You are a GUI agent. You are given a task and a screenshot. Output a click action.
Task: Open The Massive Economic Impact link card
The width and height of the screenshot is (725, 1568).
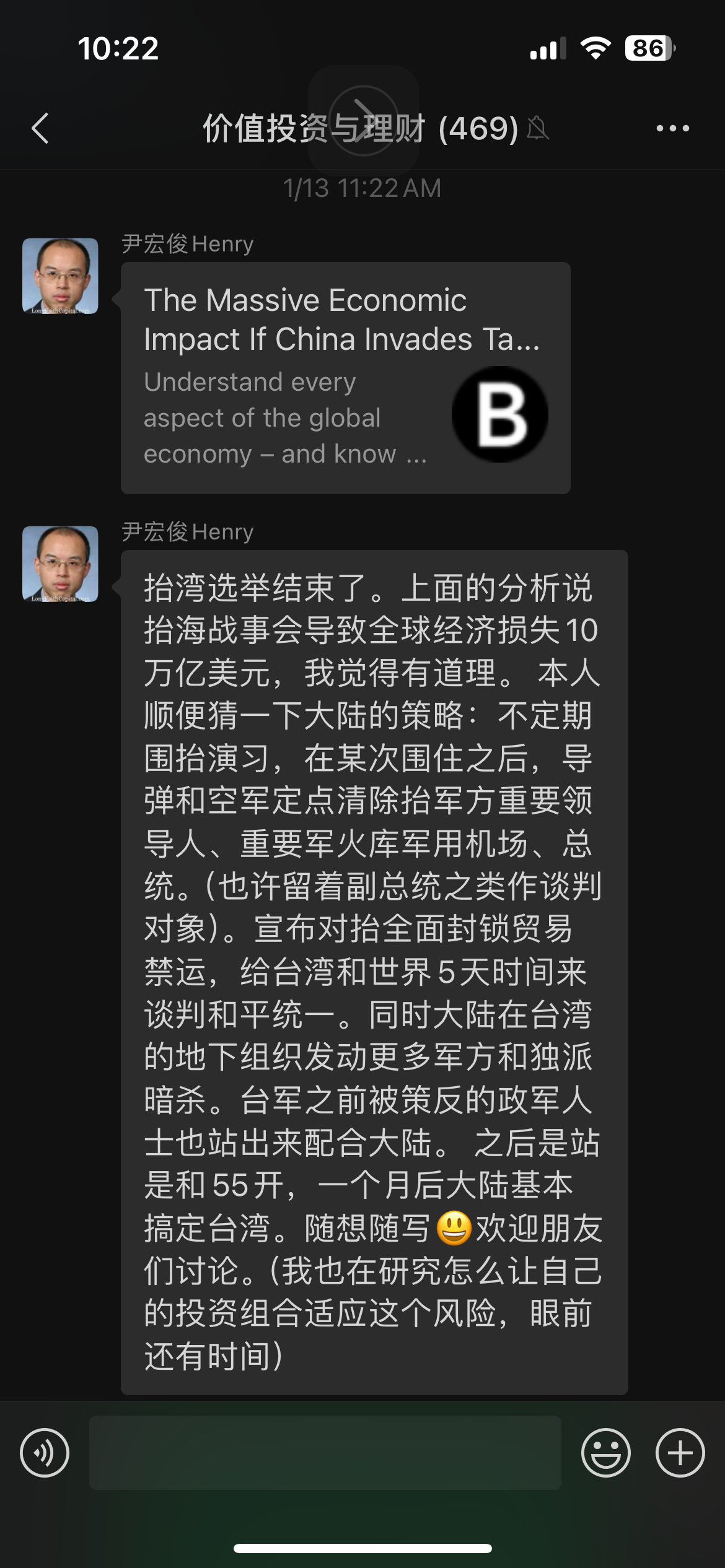coord(345,378)
